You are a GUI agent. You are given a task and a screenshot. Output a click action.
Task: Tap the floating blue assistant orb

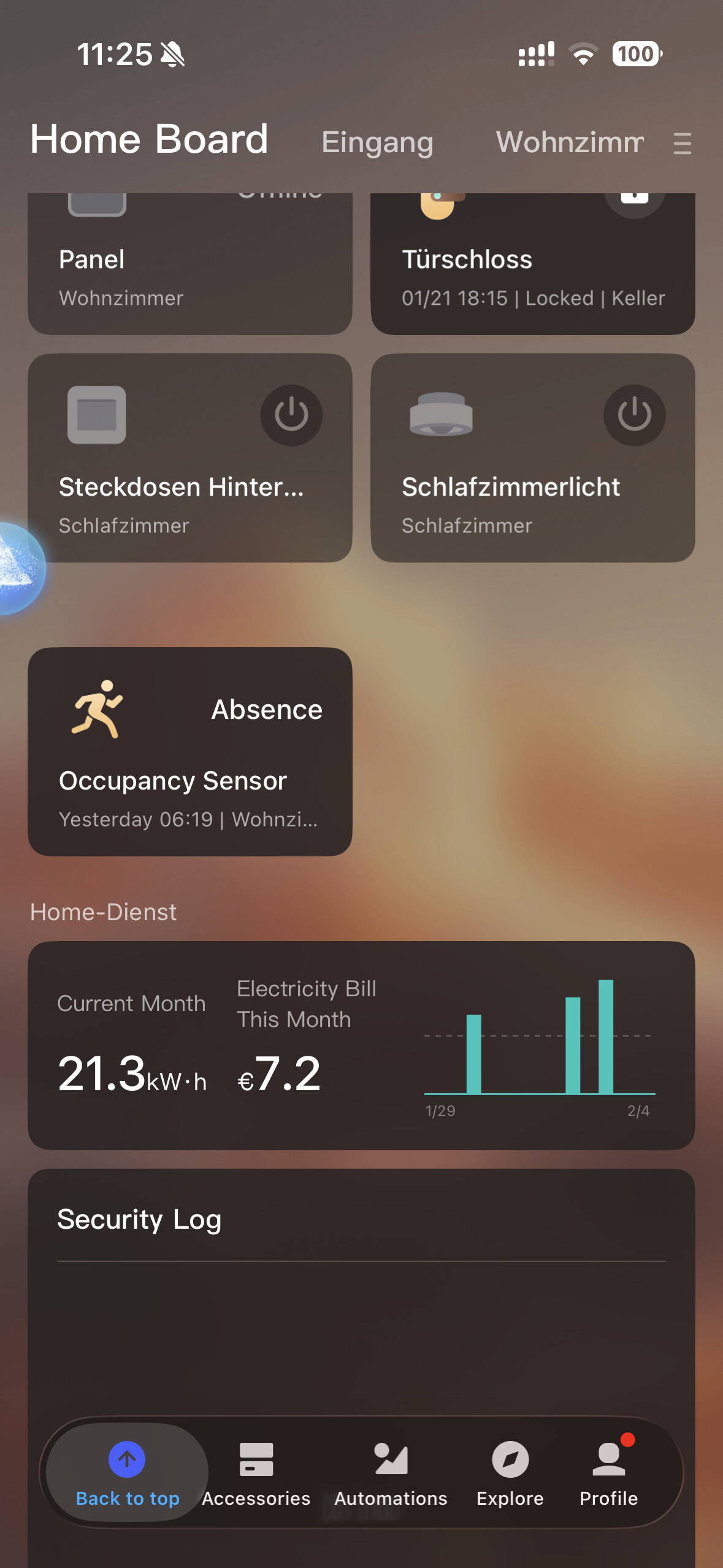point(17,569)
